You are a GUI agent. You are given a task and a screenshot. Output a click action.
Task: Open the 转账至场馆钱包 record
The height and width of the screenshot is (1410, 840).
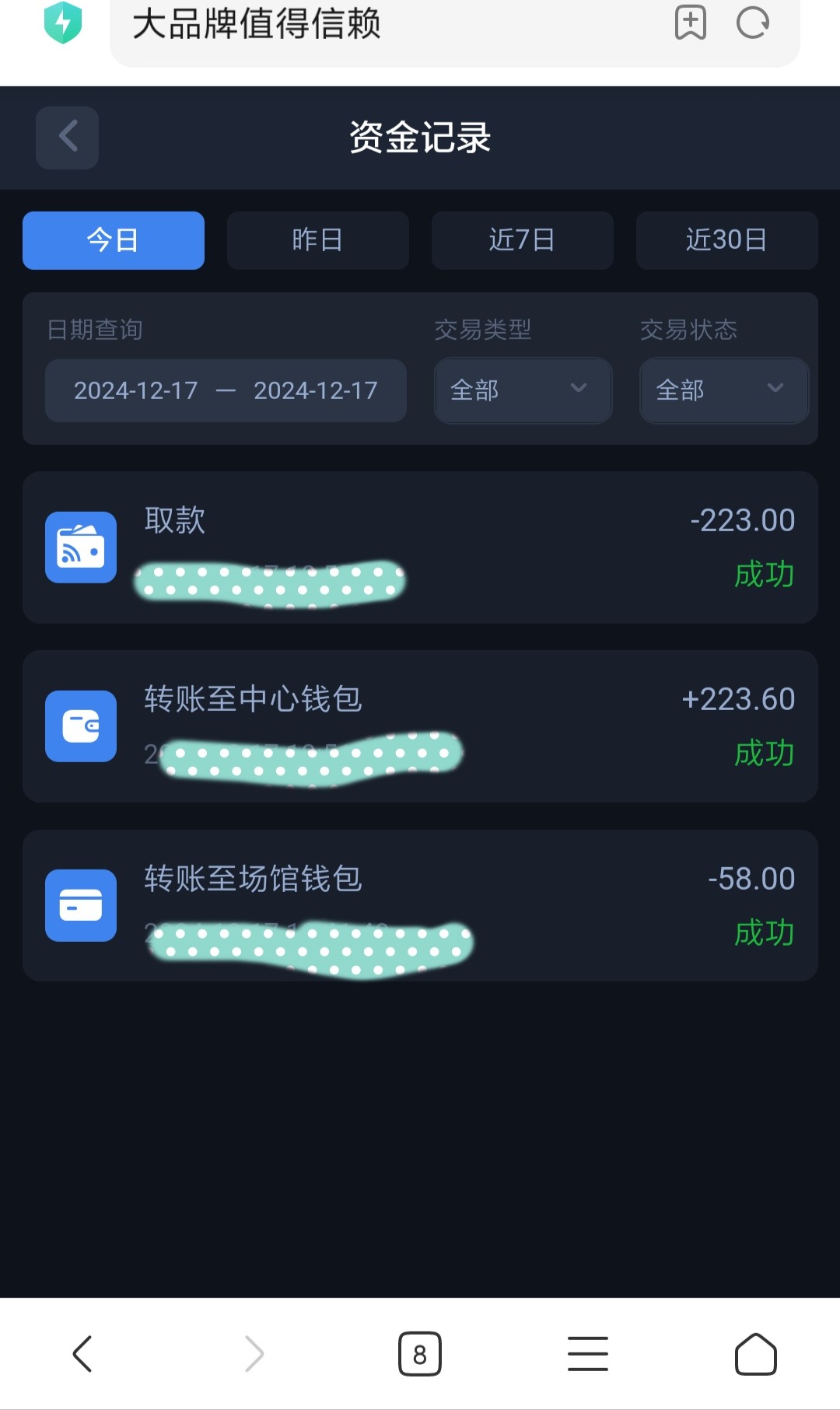pos(420,905)
